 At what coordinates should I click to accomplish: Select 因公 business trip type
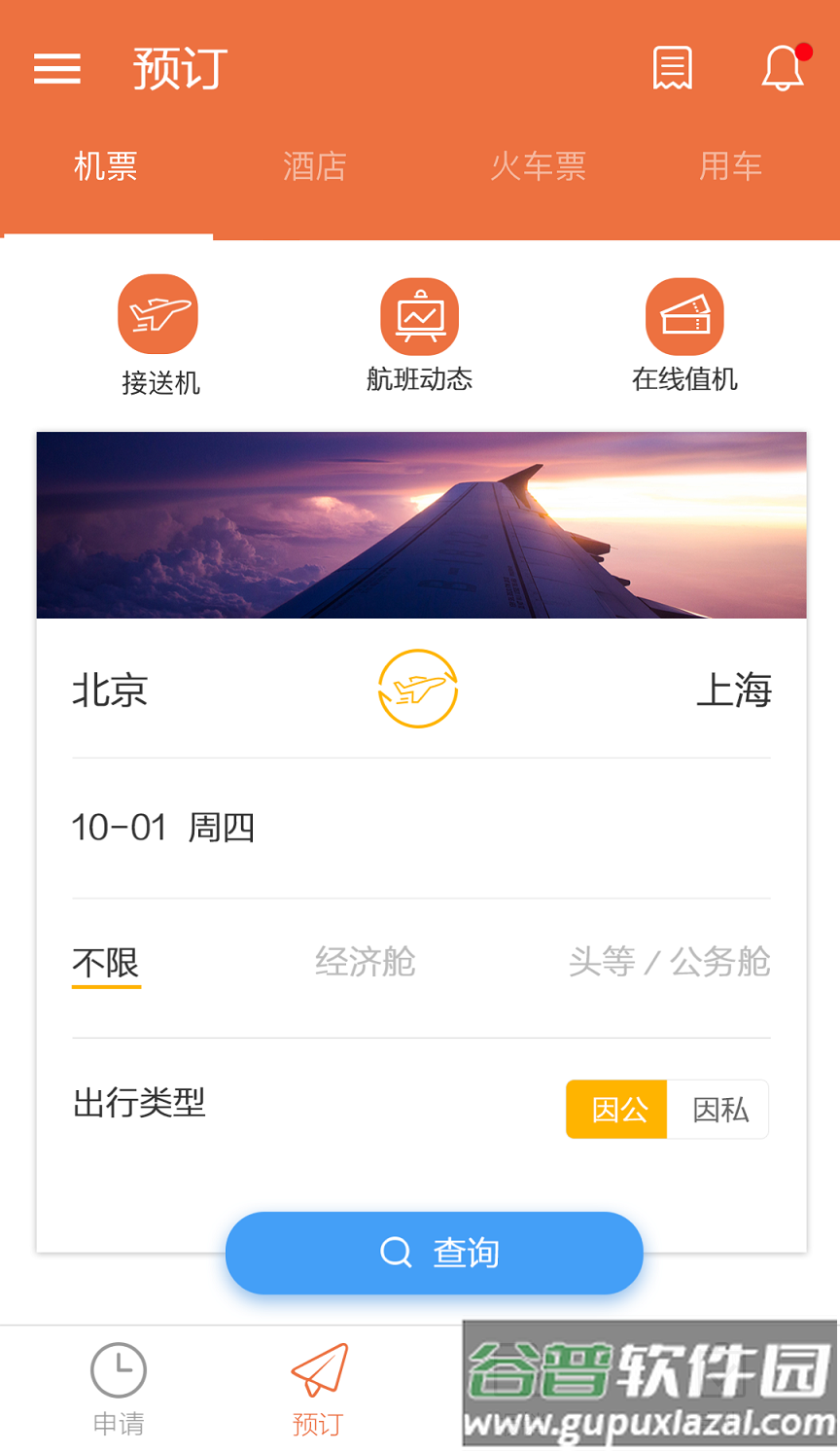pos(616,1109)
